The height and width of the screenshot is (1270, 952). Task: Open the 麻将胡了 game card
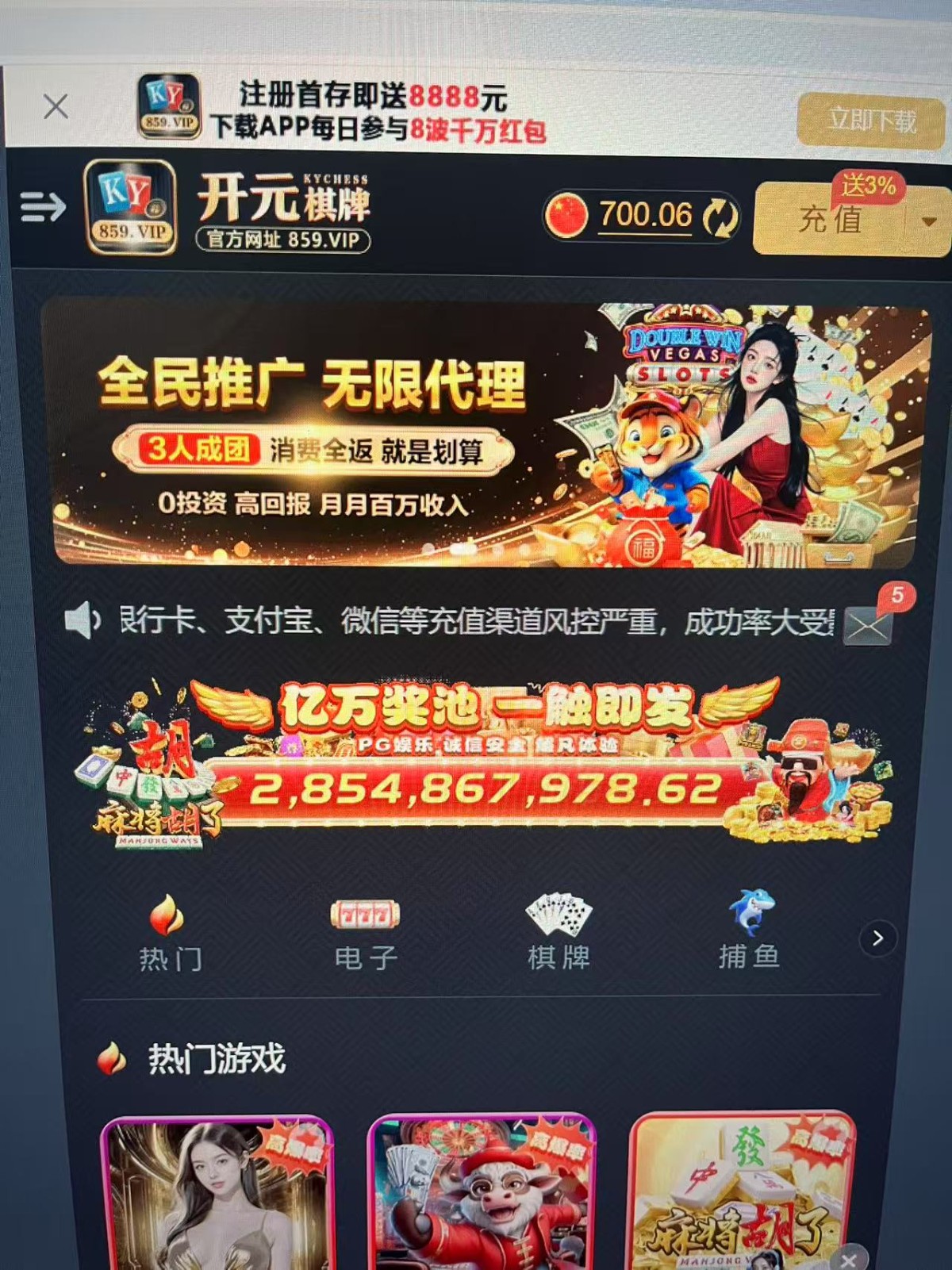pyautogui.click(x=741, y=1194)
